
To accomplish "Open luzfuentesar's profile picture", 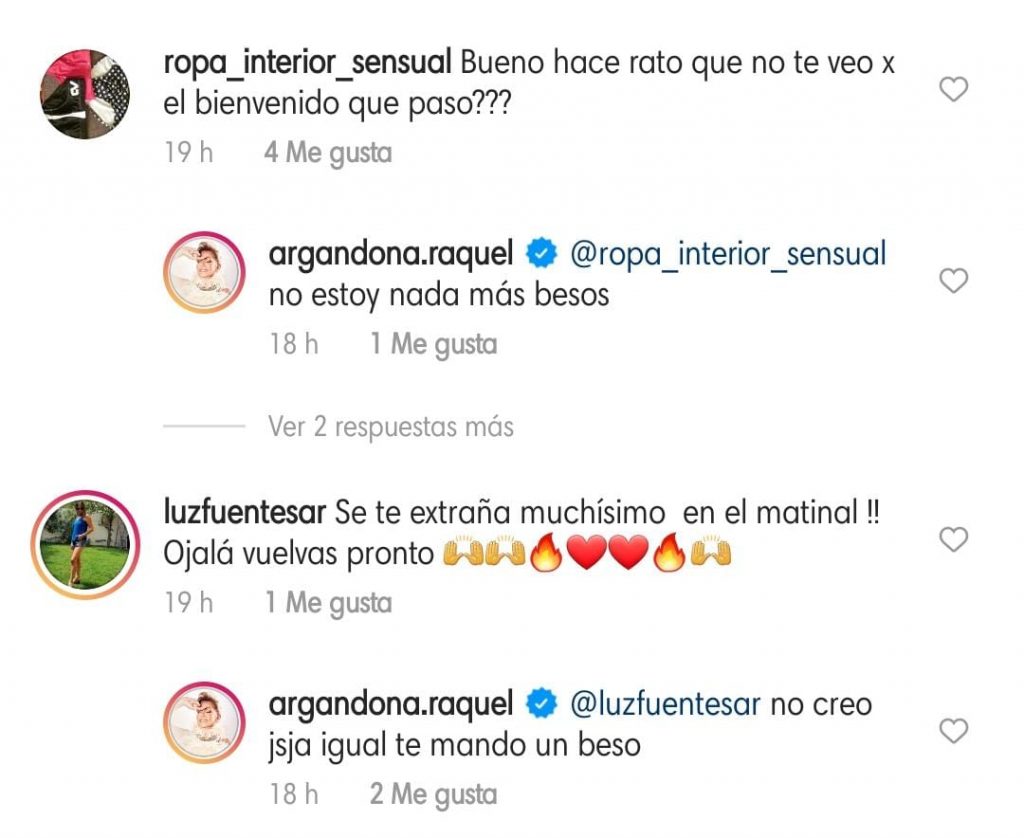I will [85, 541].
